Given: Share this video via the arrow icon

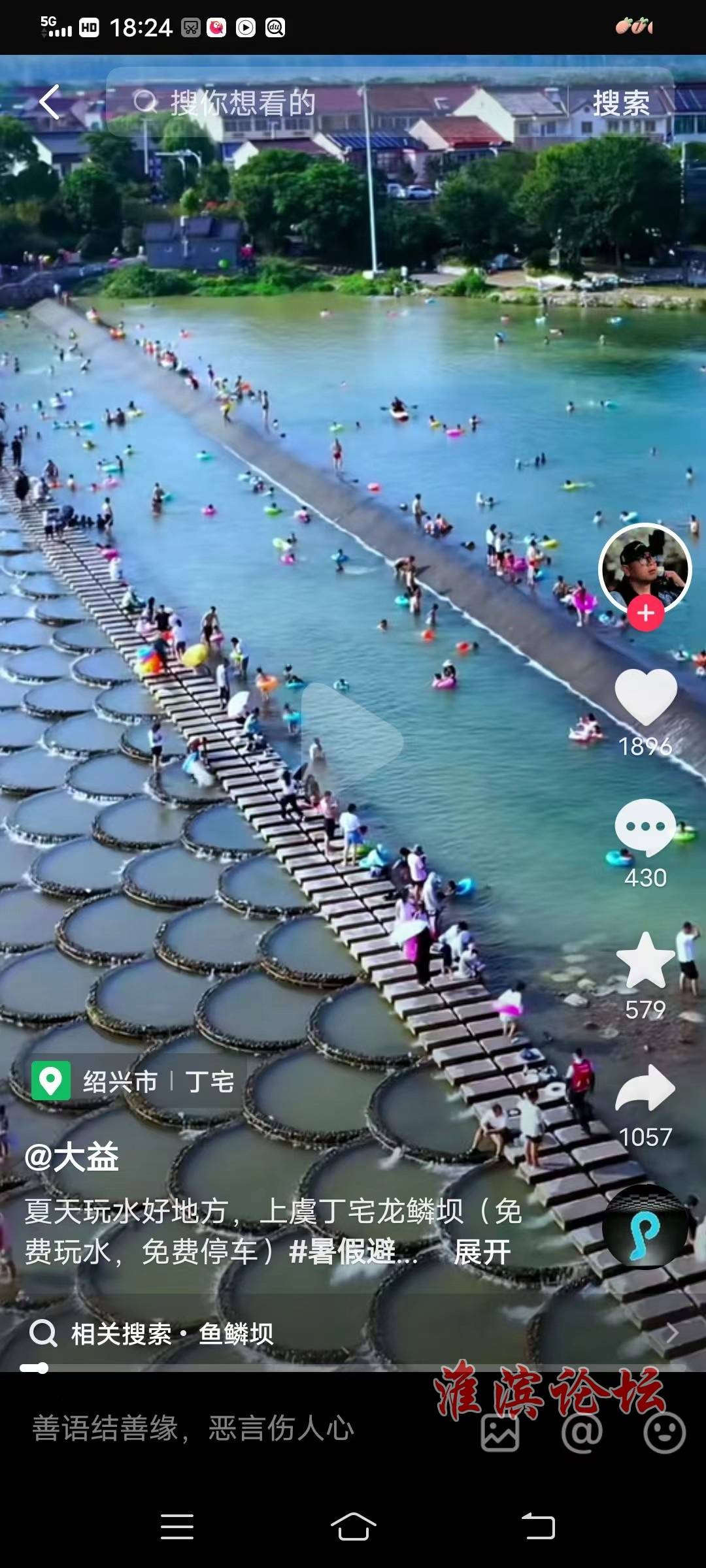Looking at the screenshot, I should (645, 1088).
